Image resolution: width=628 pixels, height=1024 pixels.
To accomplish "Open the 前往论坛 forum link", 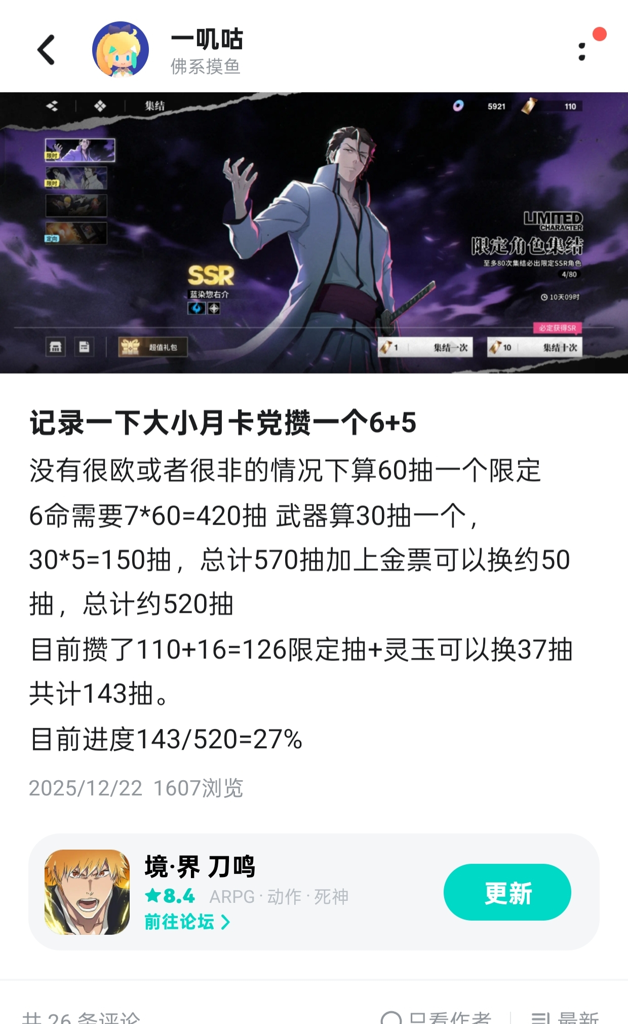I will click(187, 922).
